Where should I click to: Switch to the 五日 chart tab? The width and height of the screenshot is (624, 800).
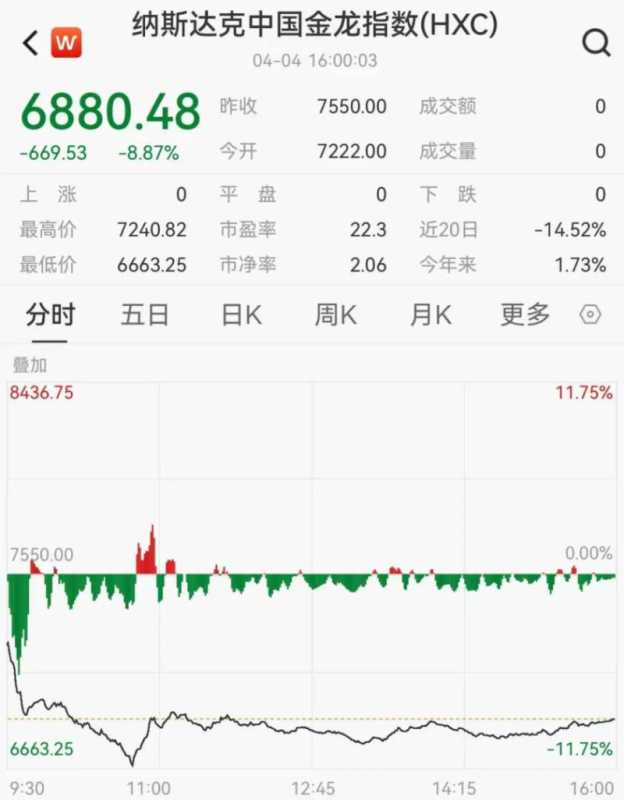tap(145, 316)
